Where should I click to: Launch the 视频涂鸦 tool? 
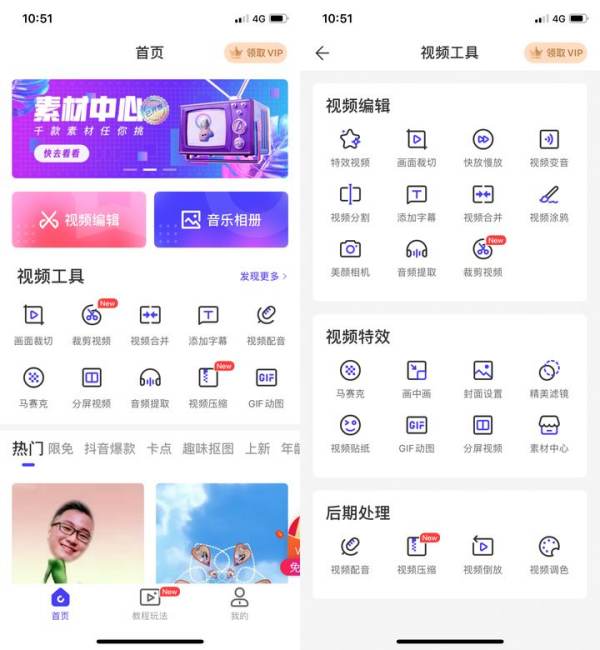tap(549, 202)
